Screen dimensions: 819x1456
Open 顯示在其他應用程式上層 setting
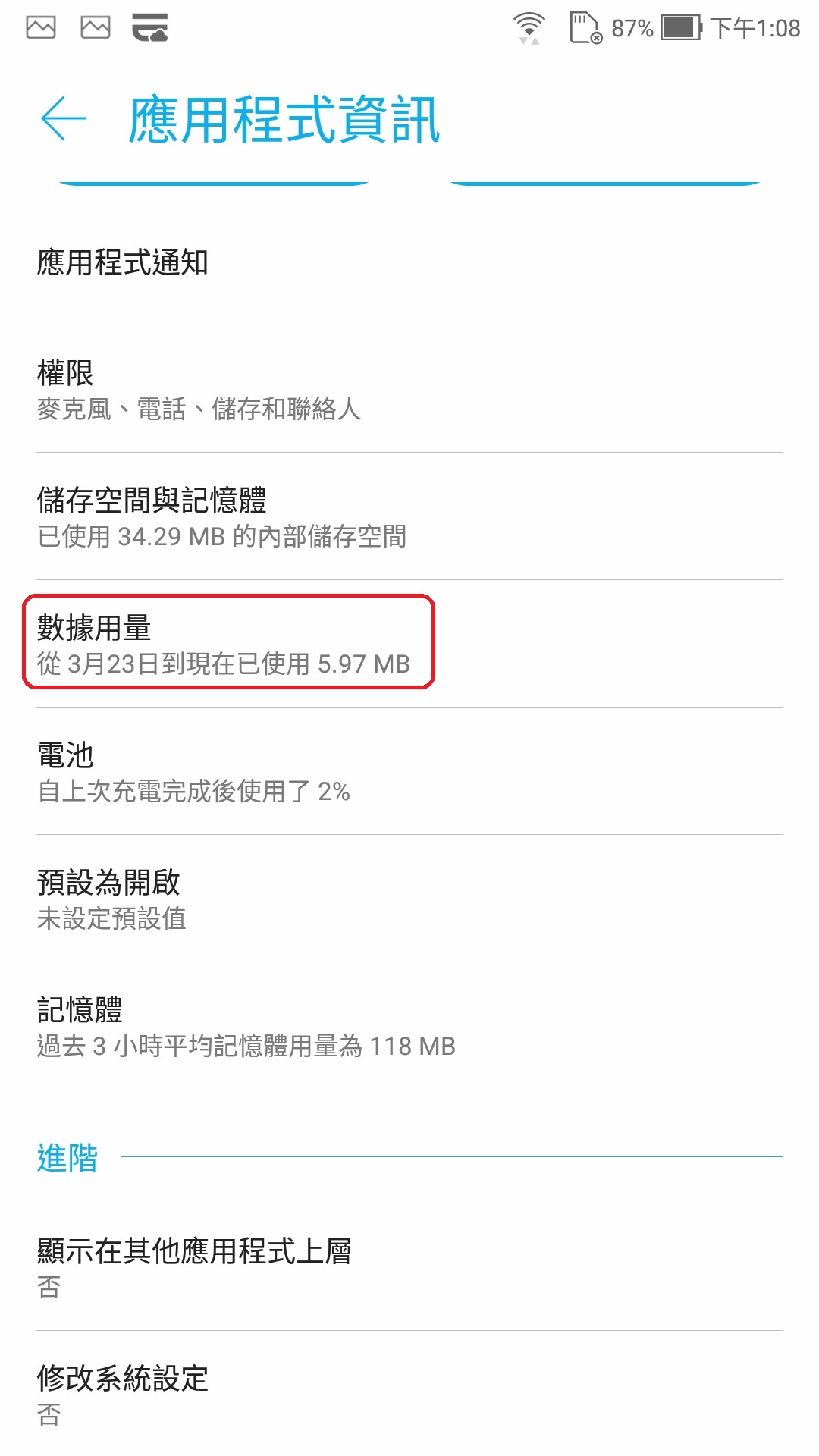[x=409, y=1266]
